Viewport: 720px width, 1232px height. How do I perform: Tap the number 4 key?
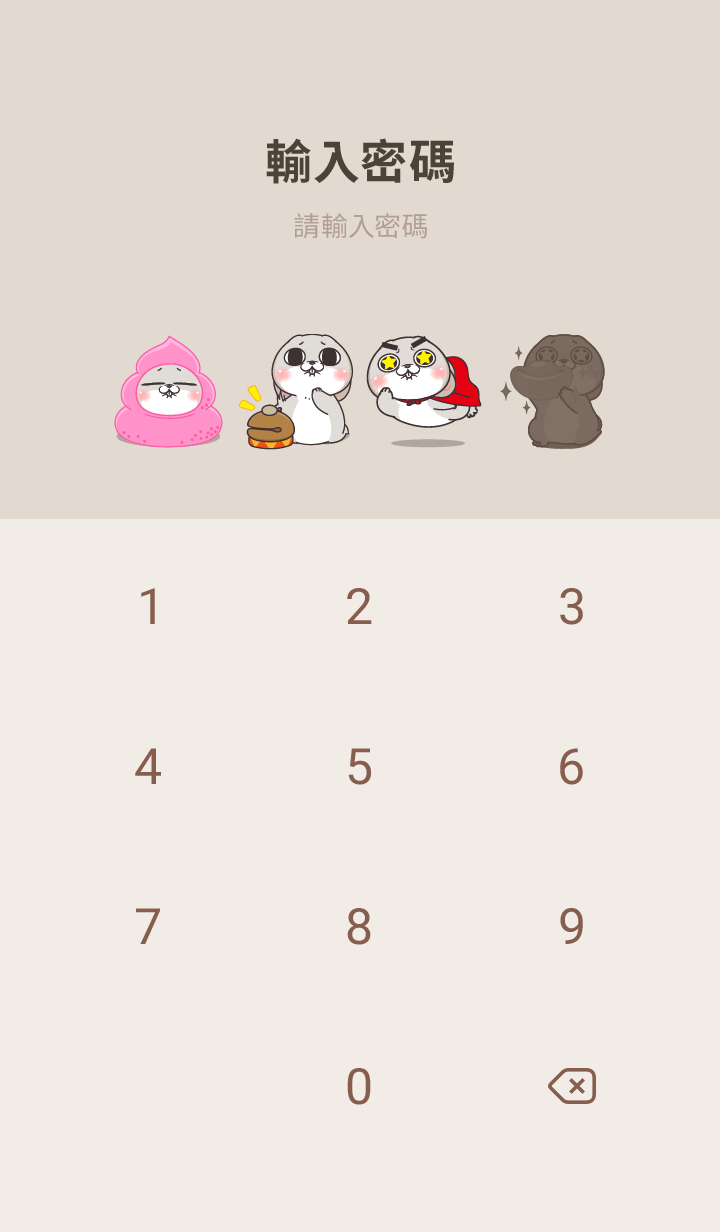click(x=148, y=767)
